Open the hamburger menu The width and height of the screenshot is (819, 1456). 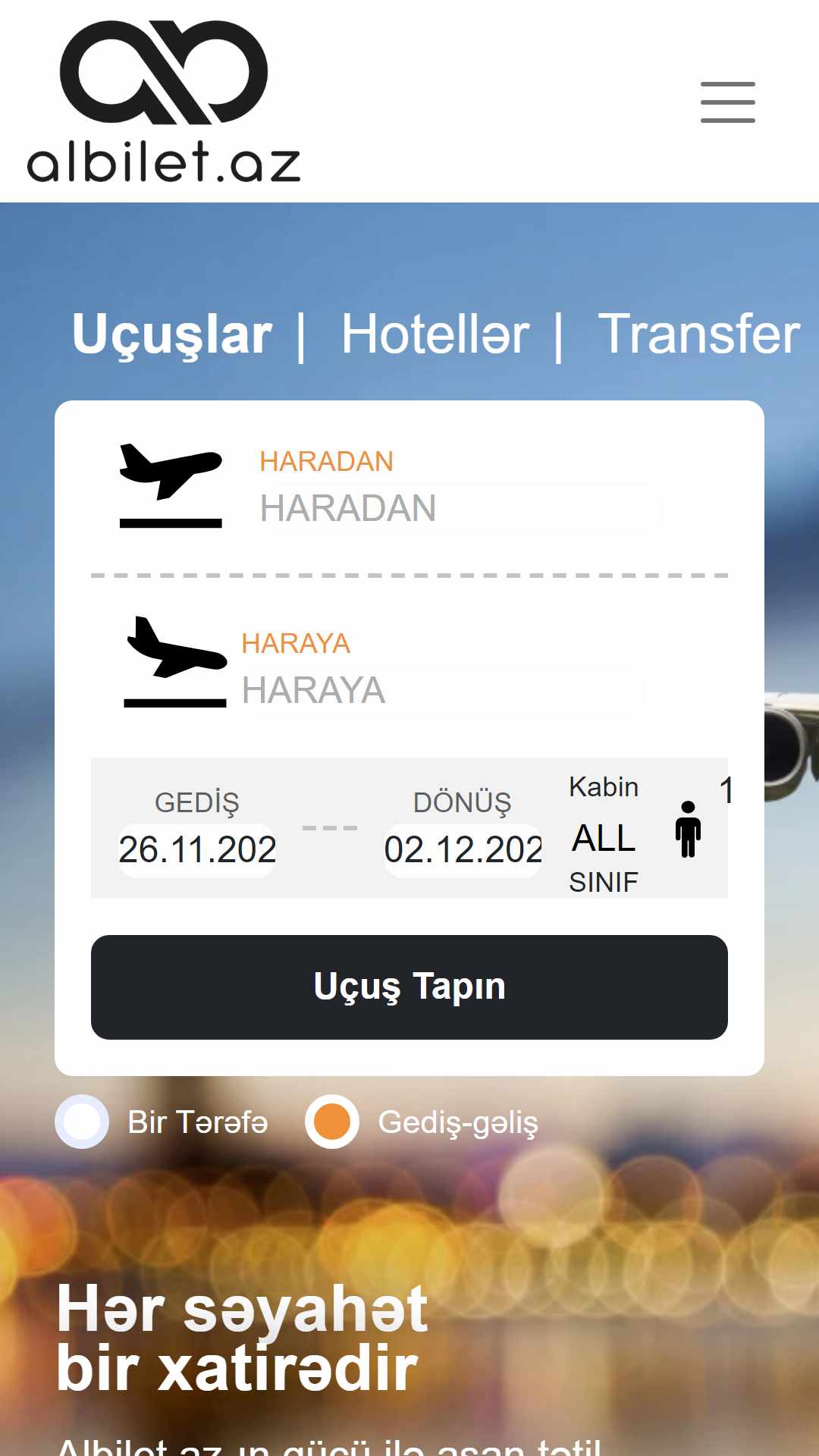click(727, 102)
